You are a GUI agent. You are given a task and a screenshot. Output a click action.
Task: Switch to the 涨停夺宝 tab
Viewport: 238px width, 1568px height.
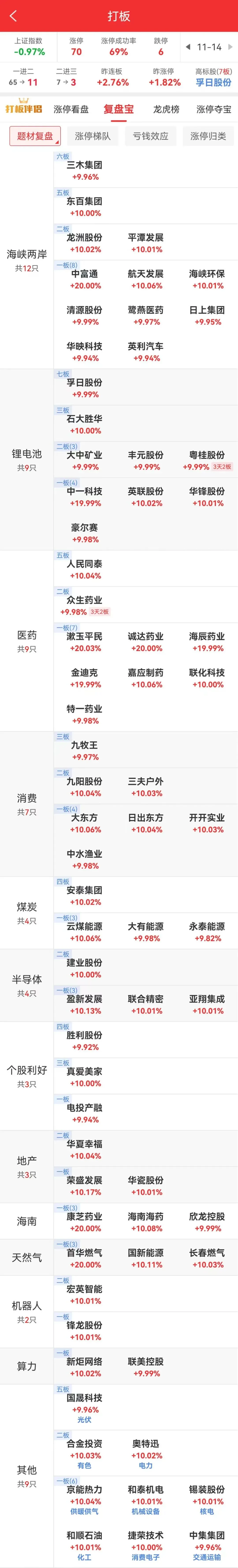213,109
